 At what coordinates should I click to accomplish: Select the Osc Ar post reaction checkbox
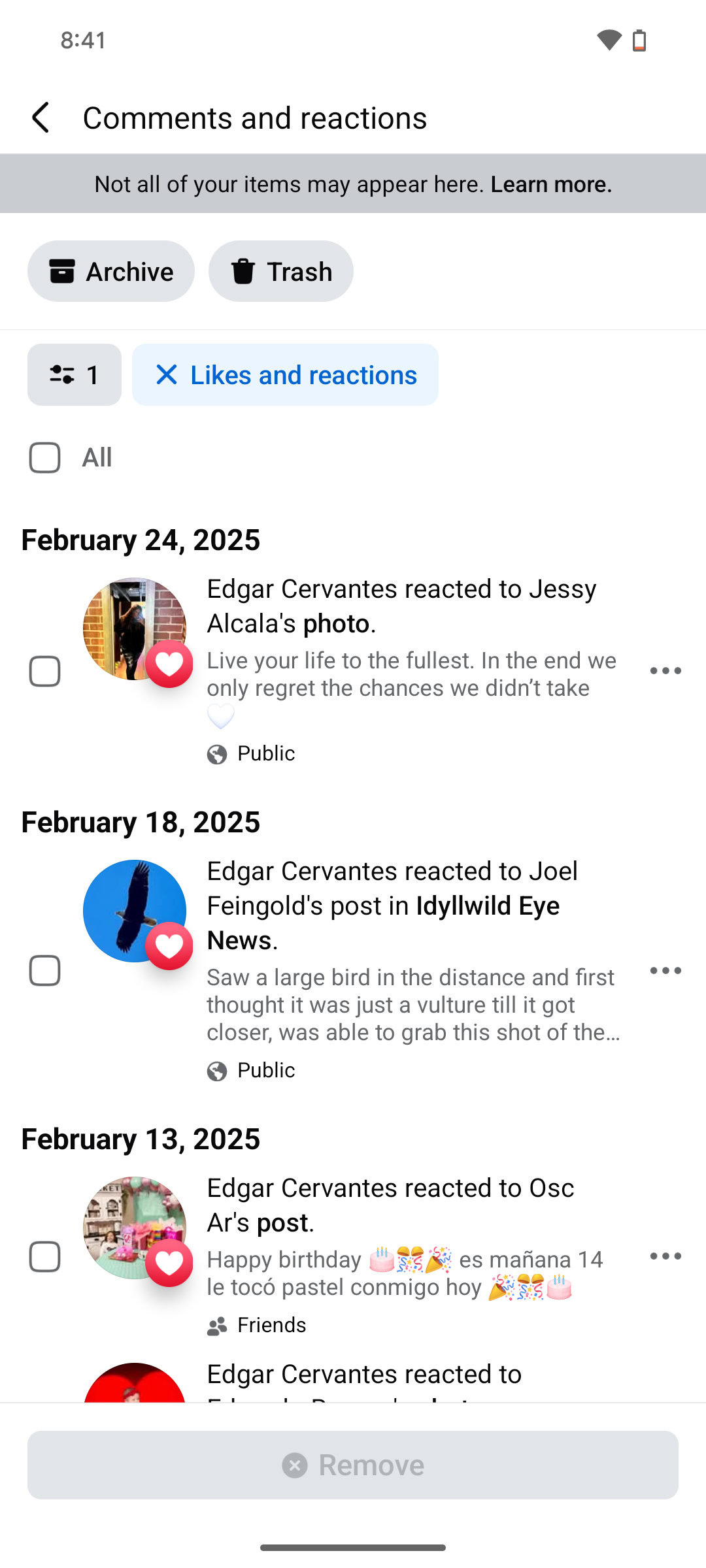[x=45, y=1256]
